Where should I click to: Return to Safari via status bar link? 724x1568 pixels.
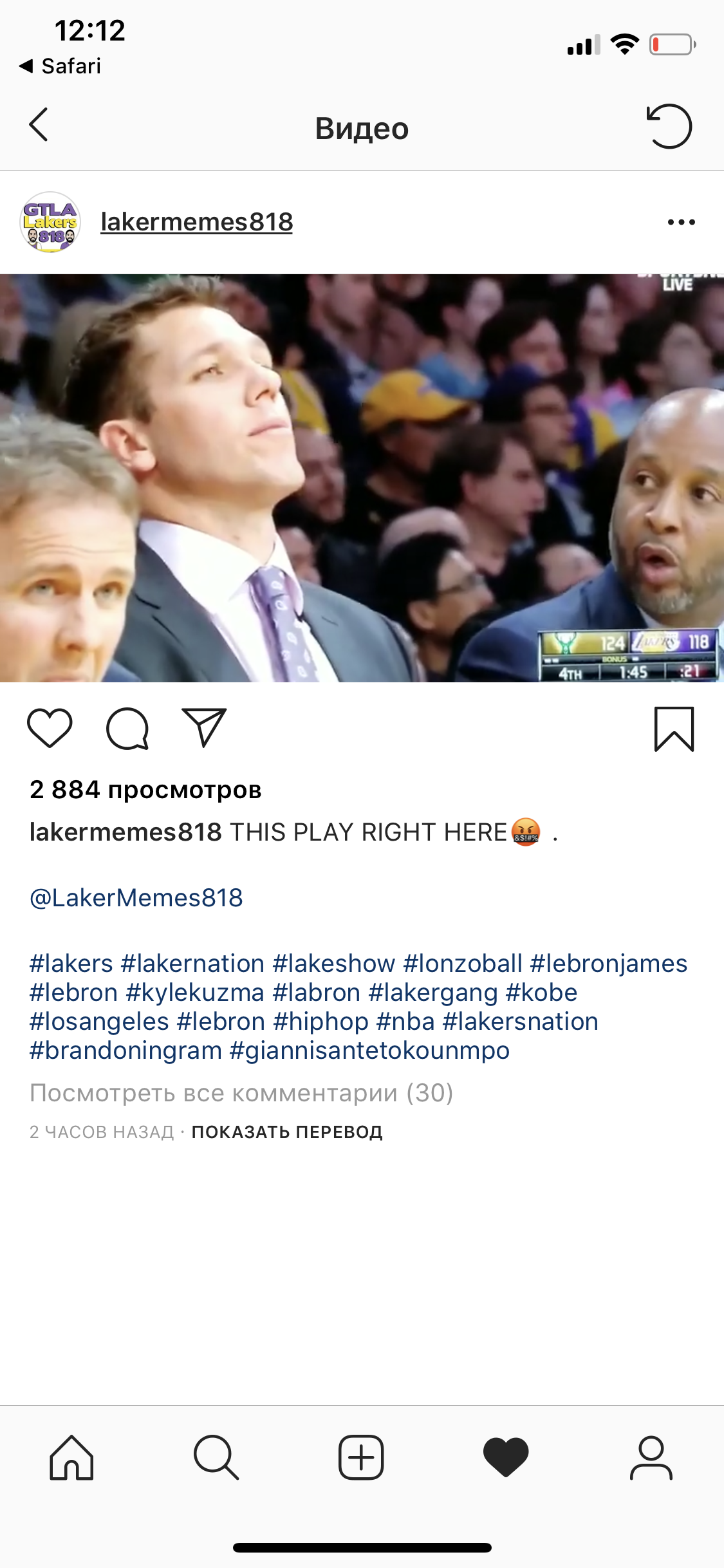(x=60, y=66)
